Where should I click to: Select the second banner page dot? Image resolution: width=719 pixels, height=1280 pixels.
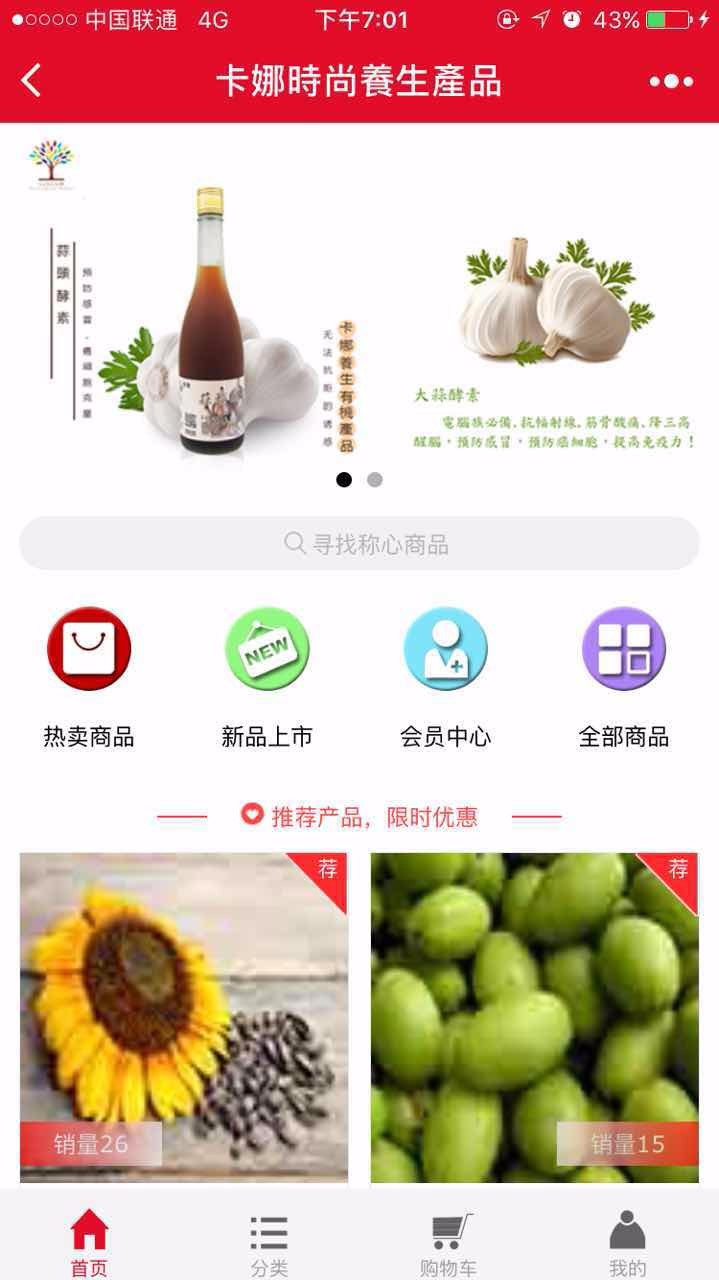point(375,480)
